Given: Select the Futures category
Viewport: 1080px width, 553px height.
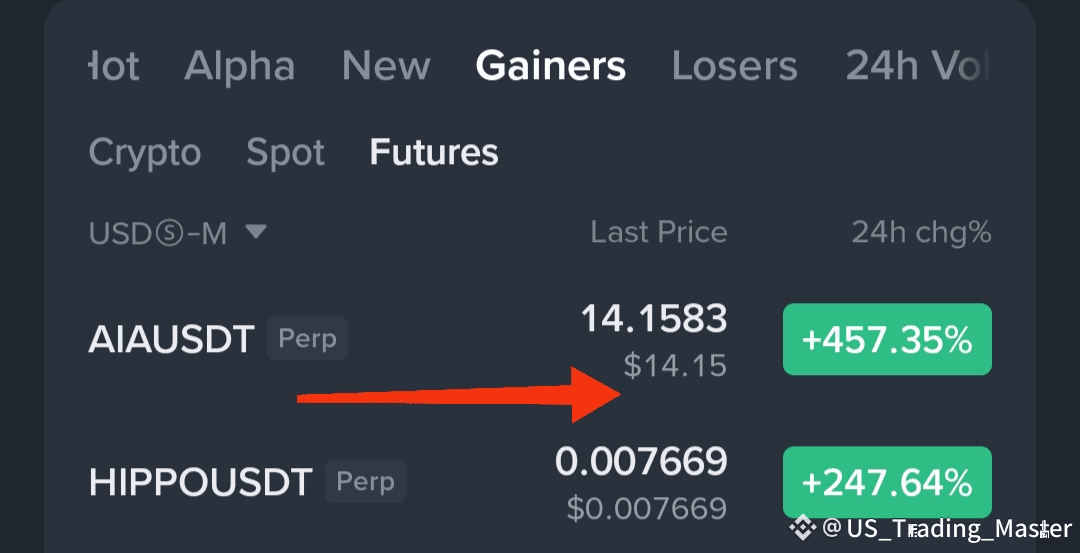Looking at the screenshot, I should (434, 152).
